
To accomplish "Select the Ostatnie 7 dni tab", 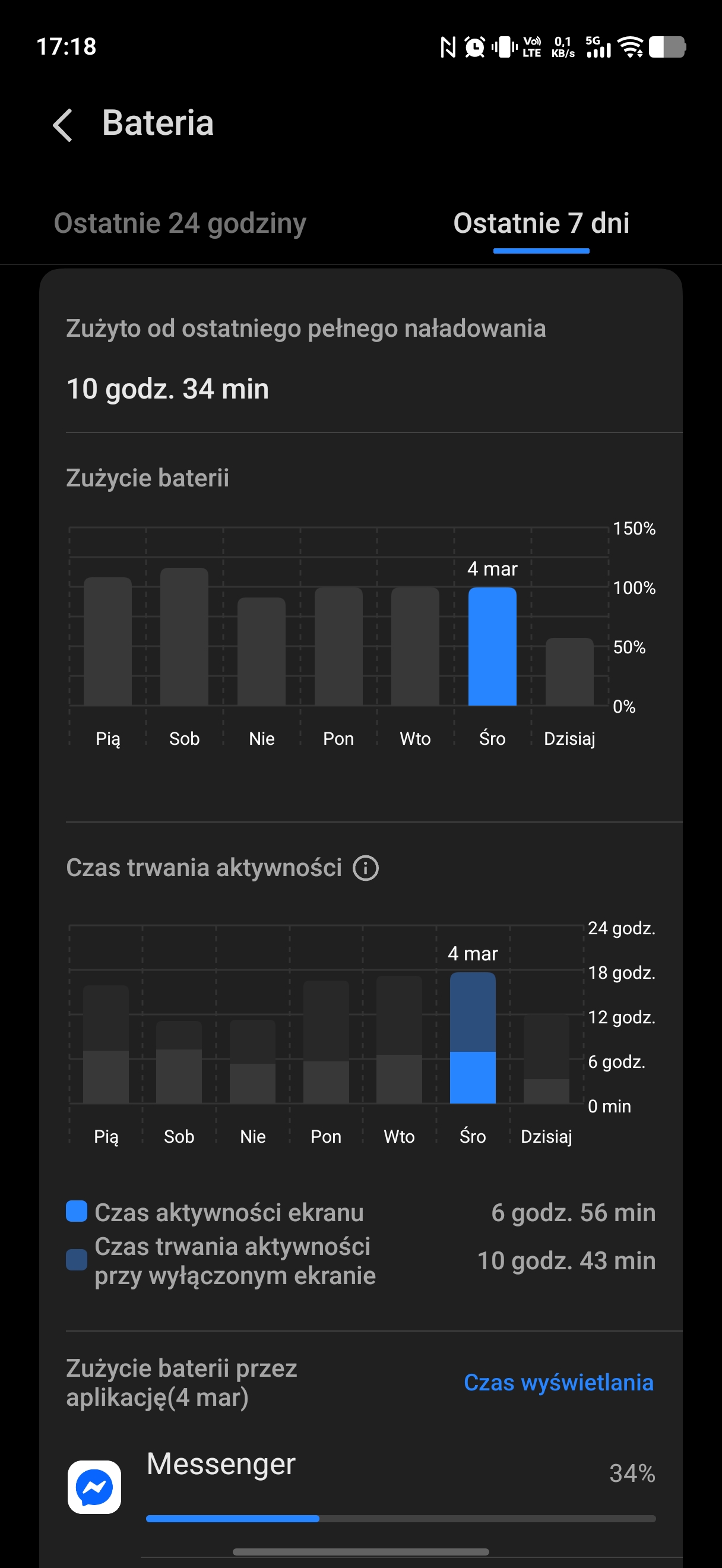I will [541, 223].
